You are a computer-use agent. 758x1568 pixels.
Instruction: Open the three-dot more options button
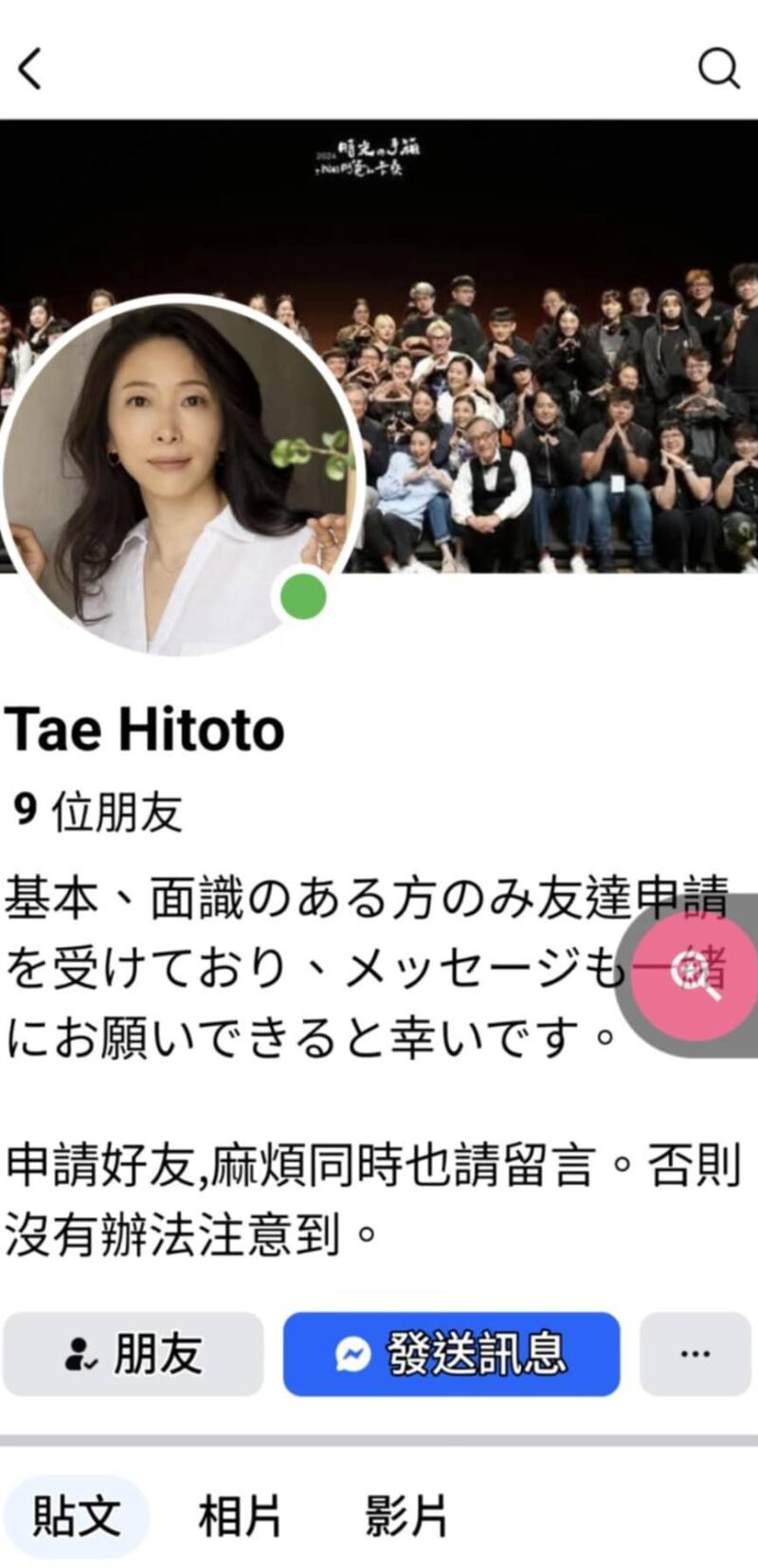[695, 1354]
